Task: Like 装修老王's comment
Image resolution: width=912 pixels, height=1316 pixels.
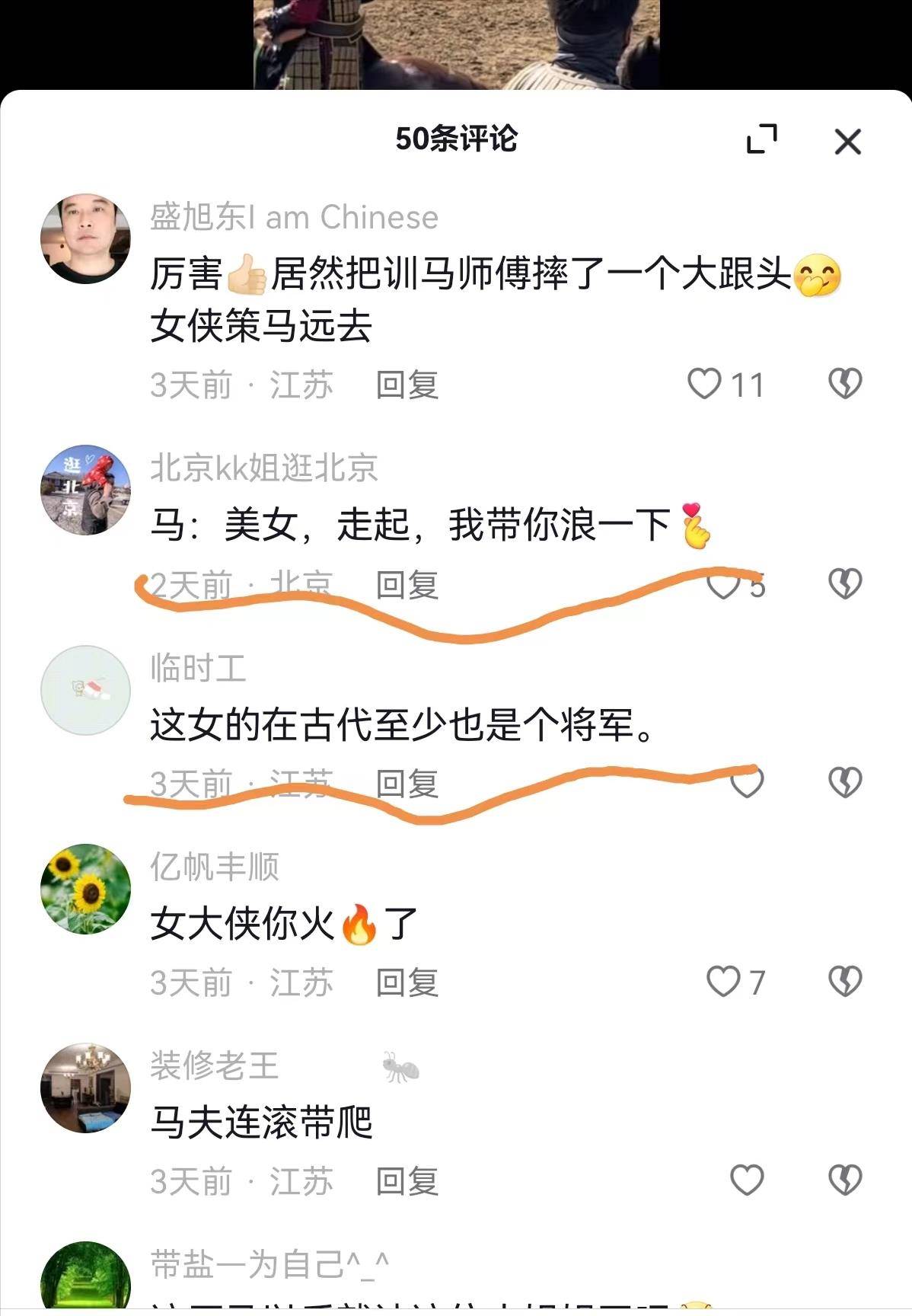Action: point(747,1180)
